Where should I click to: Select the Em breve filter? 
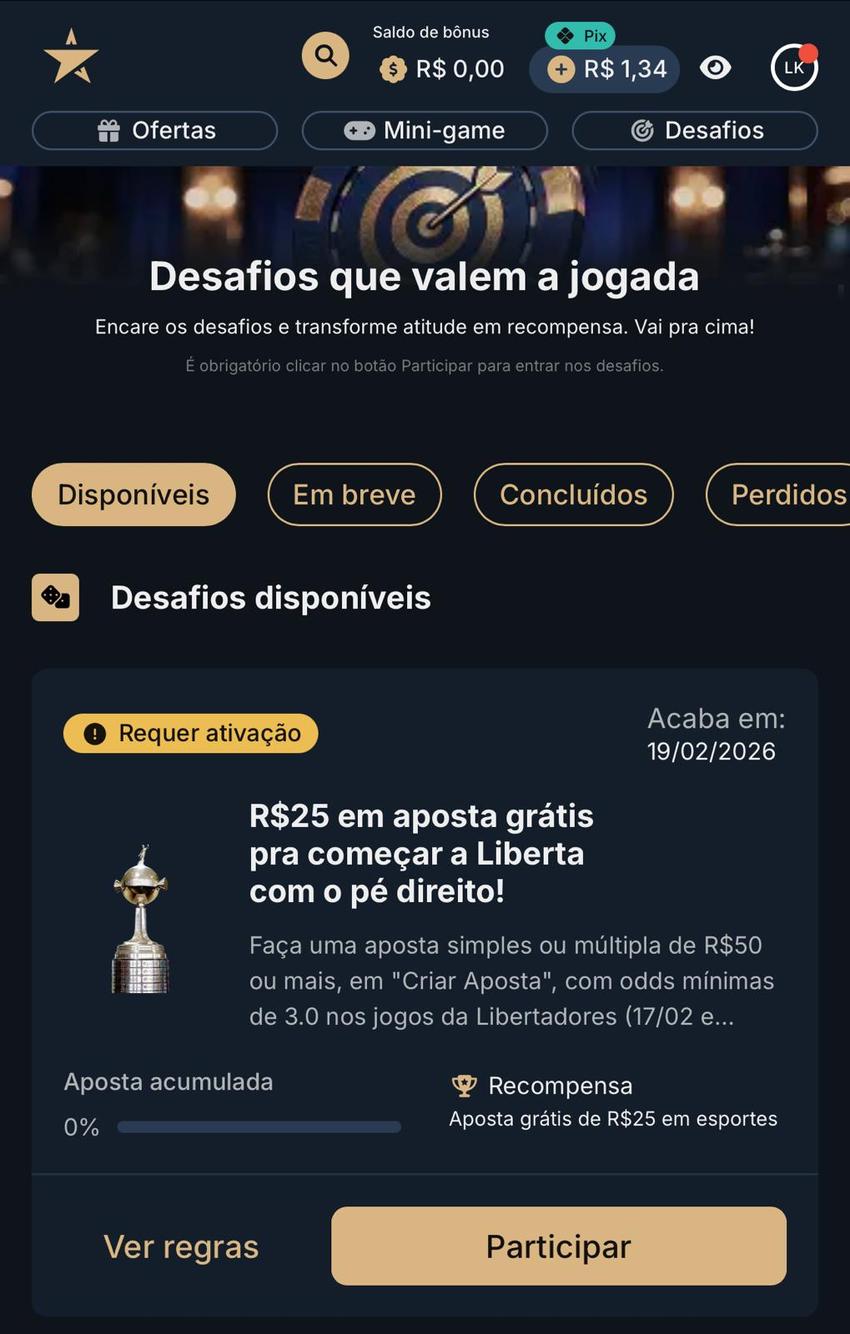354,493
